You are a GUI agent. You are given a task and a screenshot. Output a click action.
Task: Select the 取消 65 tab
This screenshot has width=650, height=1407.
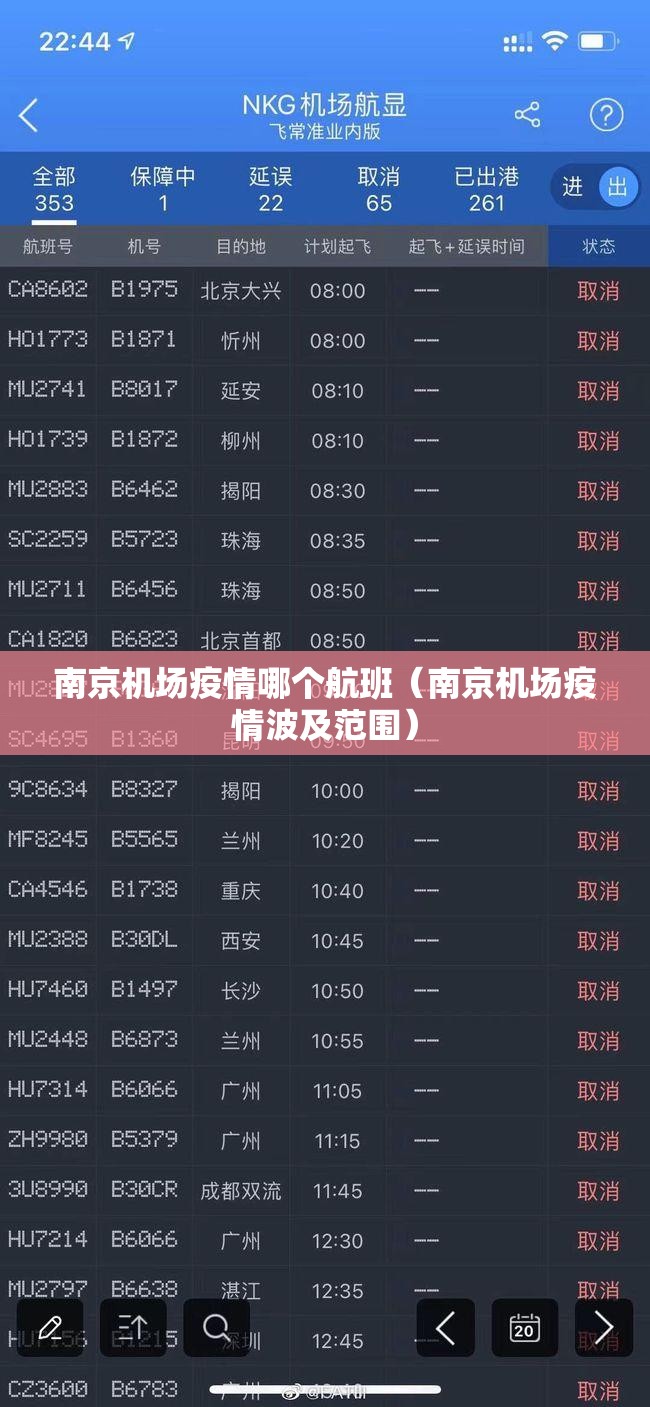(378, 189)
